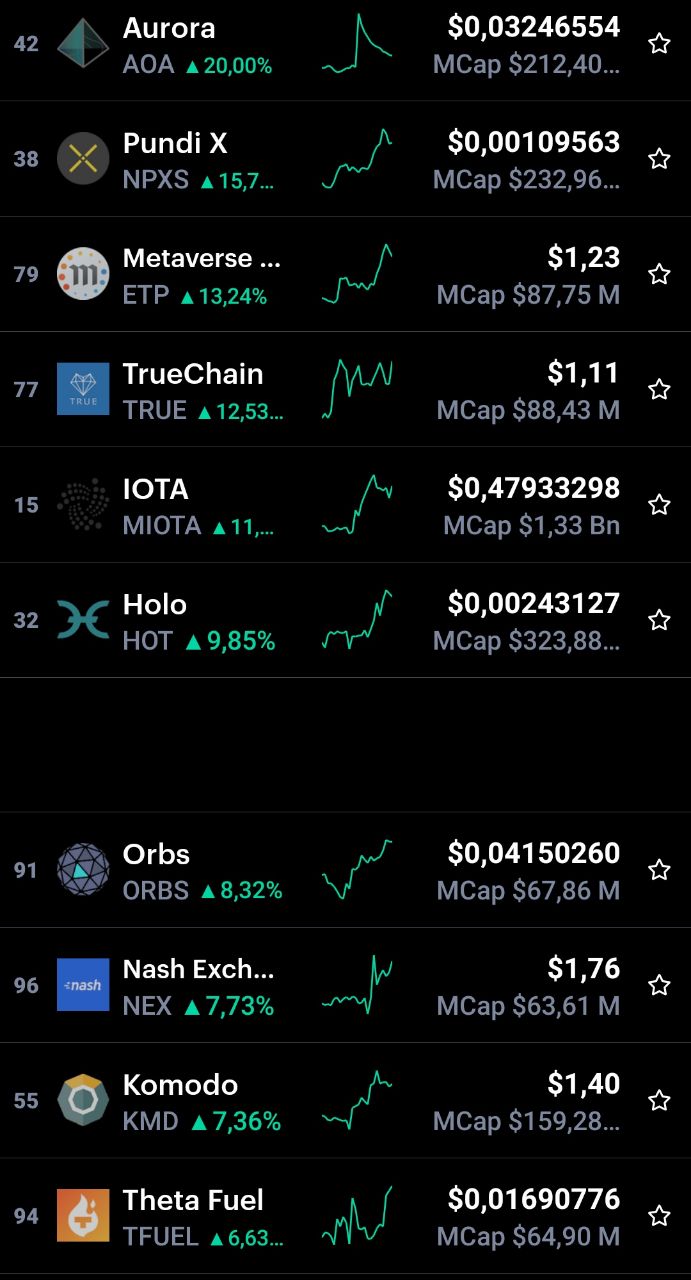
Task: Favorite Theta Fuel with the star
Action: pyautogui.click(x=659, y=1216)
